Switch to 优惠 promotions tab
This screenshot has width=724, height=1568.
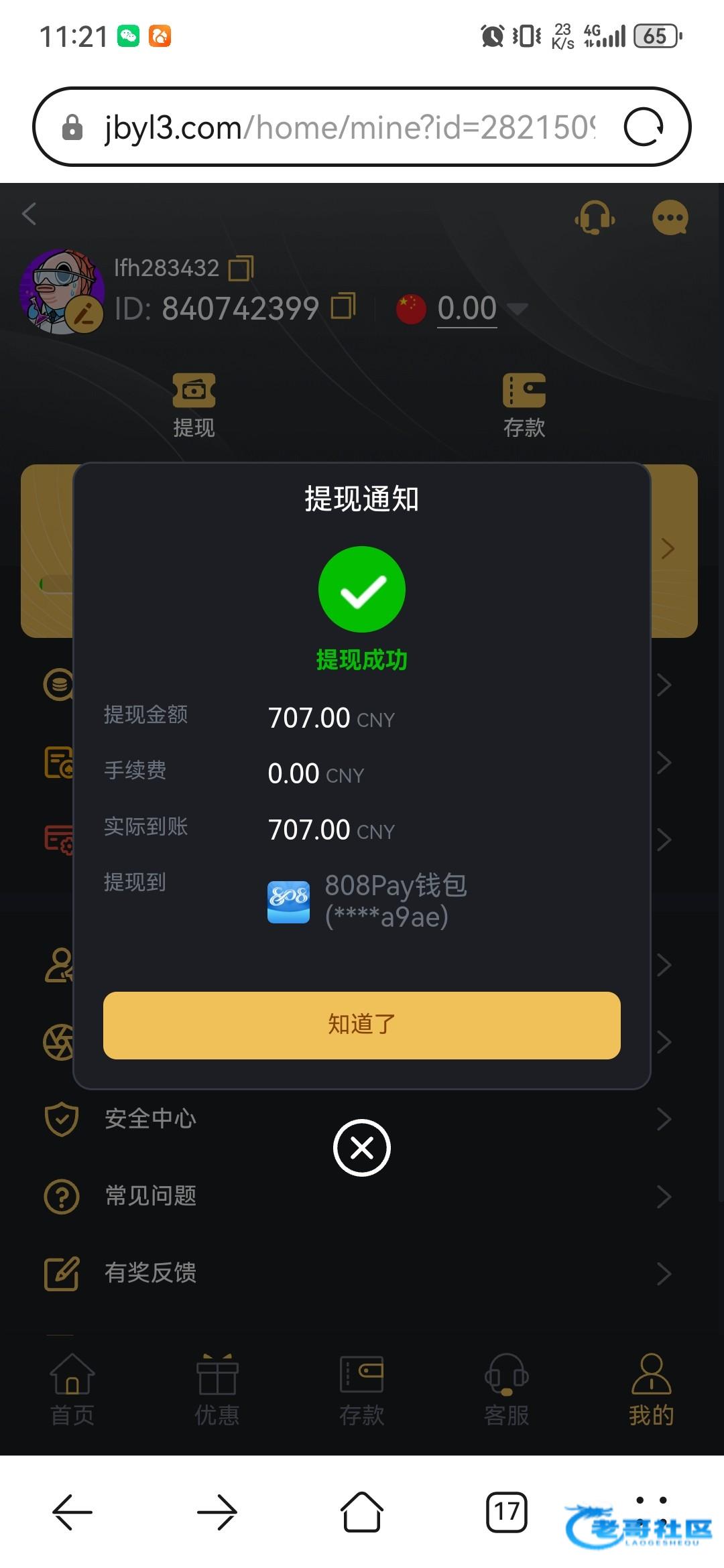(217, 1390)
